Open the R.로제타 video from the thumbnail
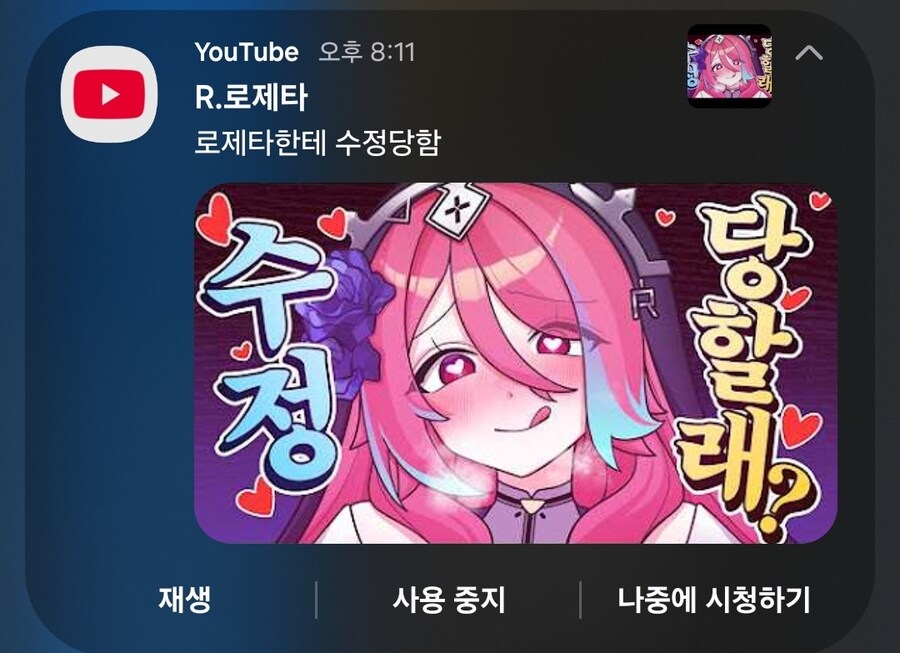This screenshot has width=900, height=653. click(515, 363)
